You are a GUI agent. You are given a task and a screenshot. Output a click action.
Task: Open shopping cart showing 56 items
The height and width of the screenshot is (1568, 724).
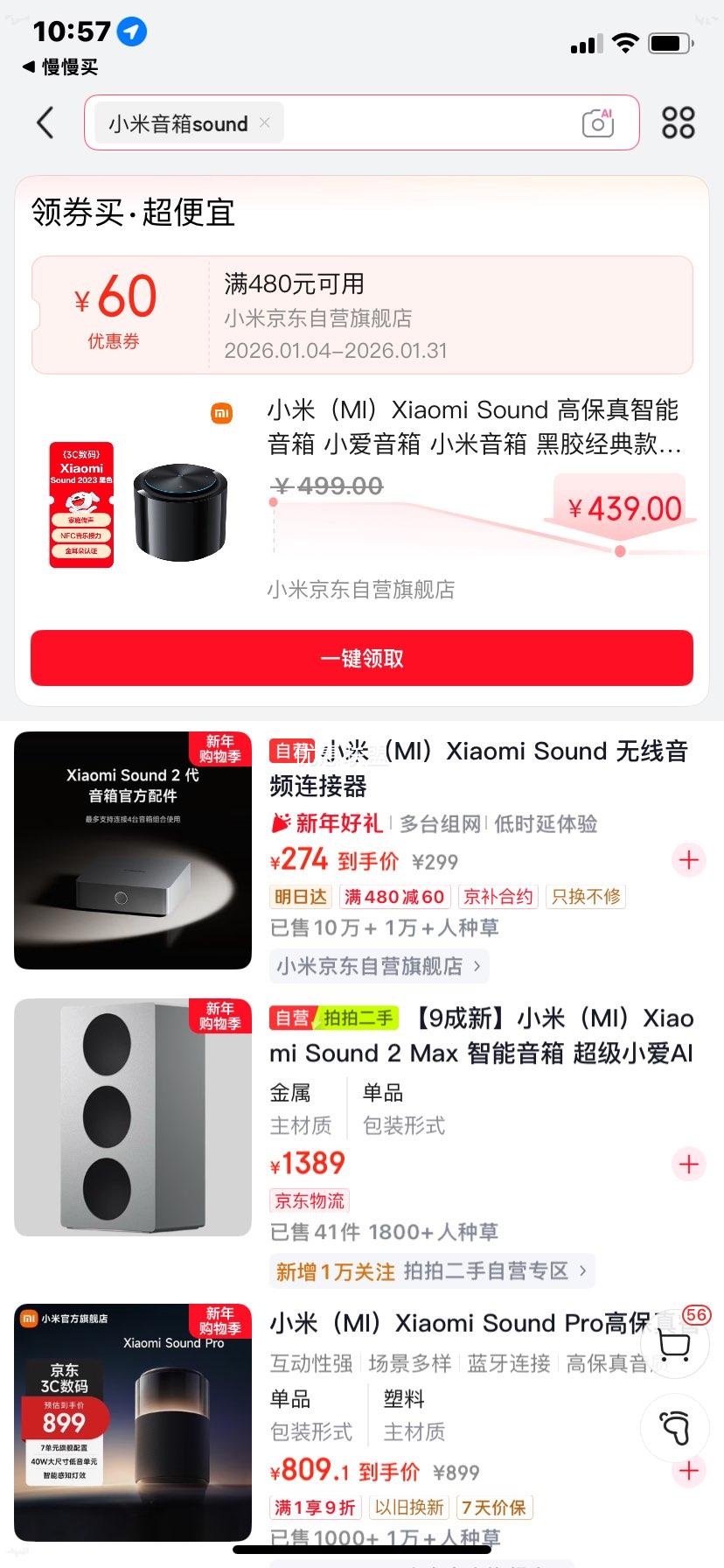coord(675,1345)
